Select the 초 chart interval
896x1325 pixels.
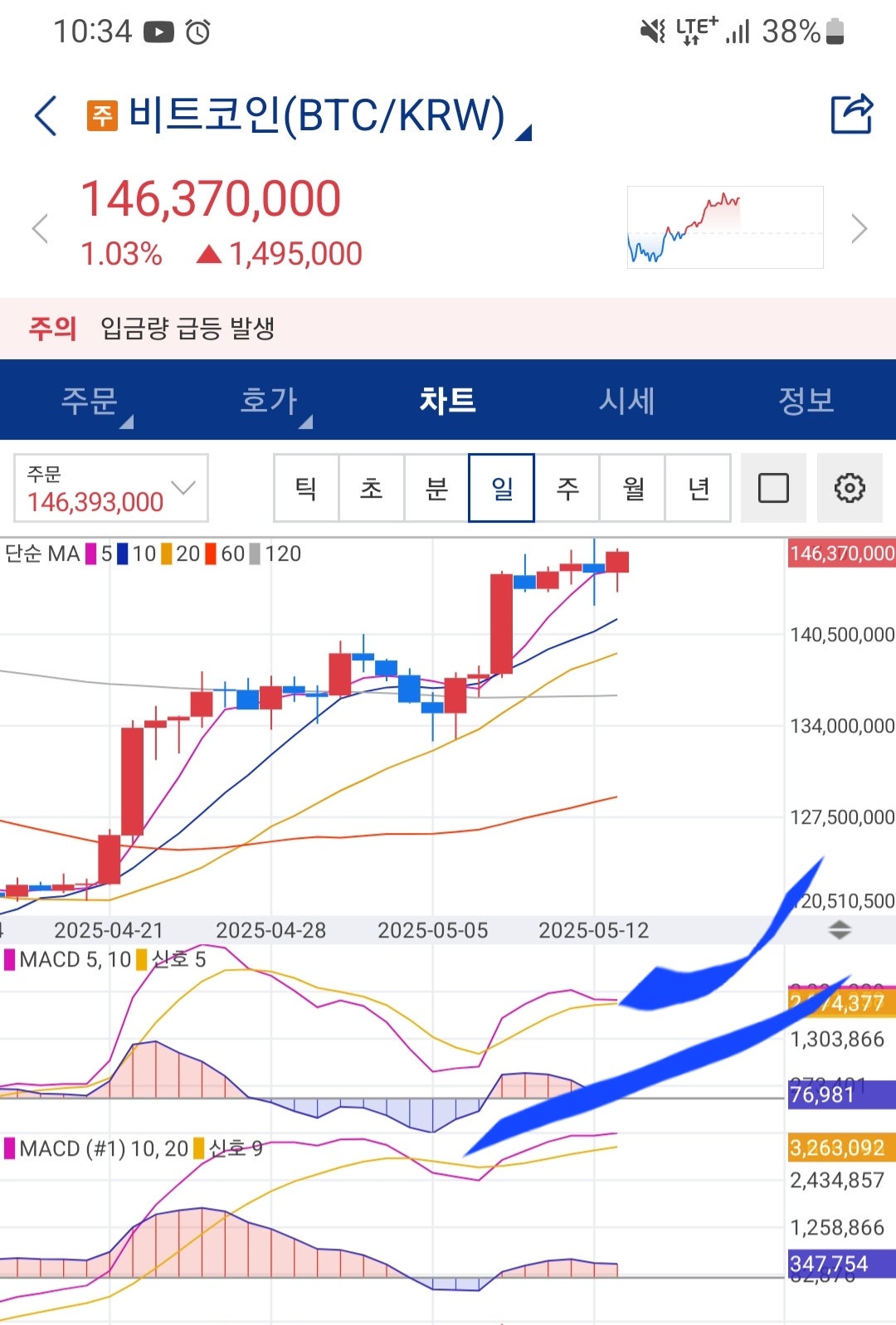pos(372,488)
